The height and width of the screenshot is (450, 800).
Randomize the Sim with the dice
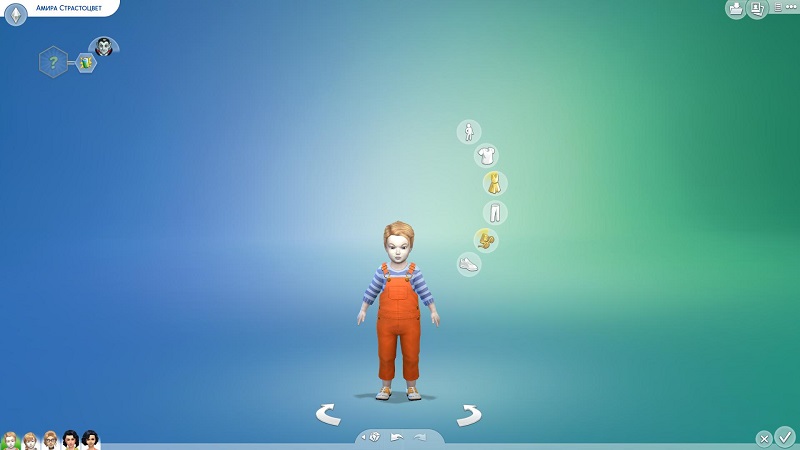[372, 438]
